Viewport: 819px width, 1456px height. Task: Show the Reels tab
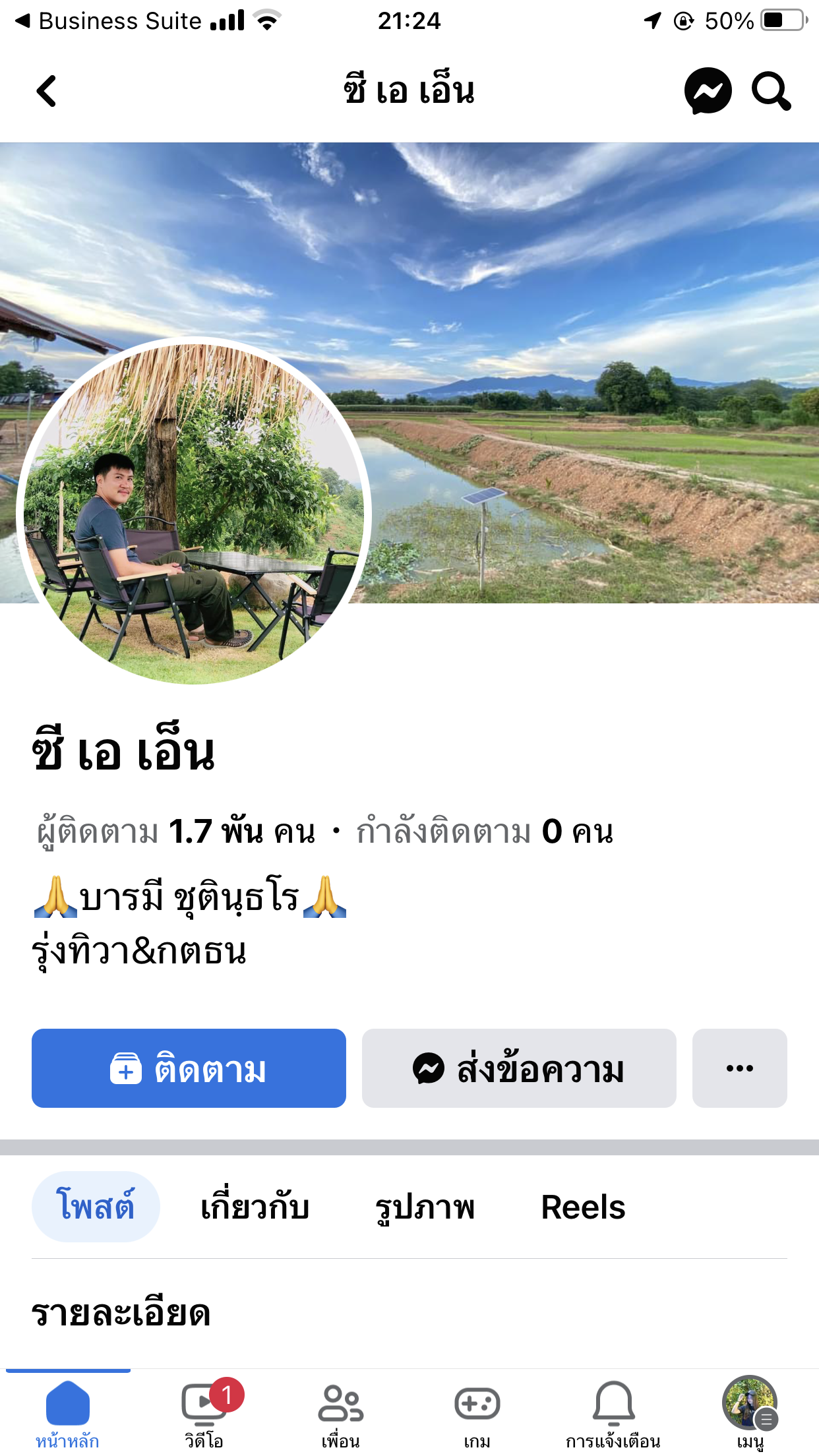coord(583,1207)
